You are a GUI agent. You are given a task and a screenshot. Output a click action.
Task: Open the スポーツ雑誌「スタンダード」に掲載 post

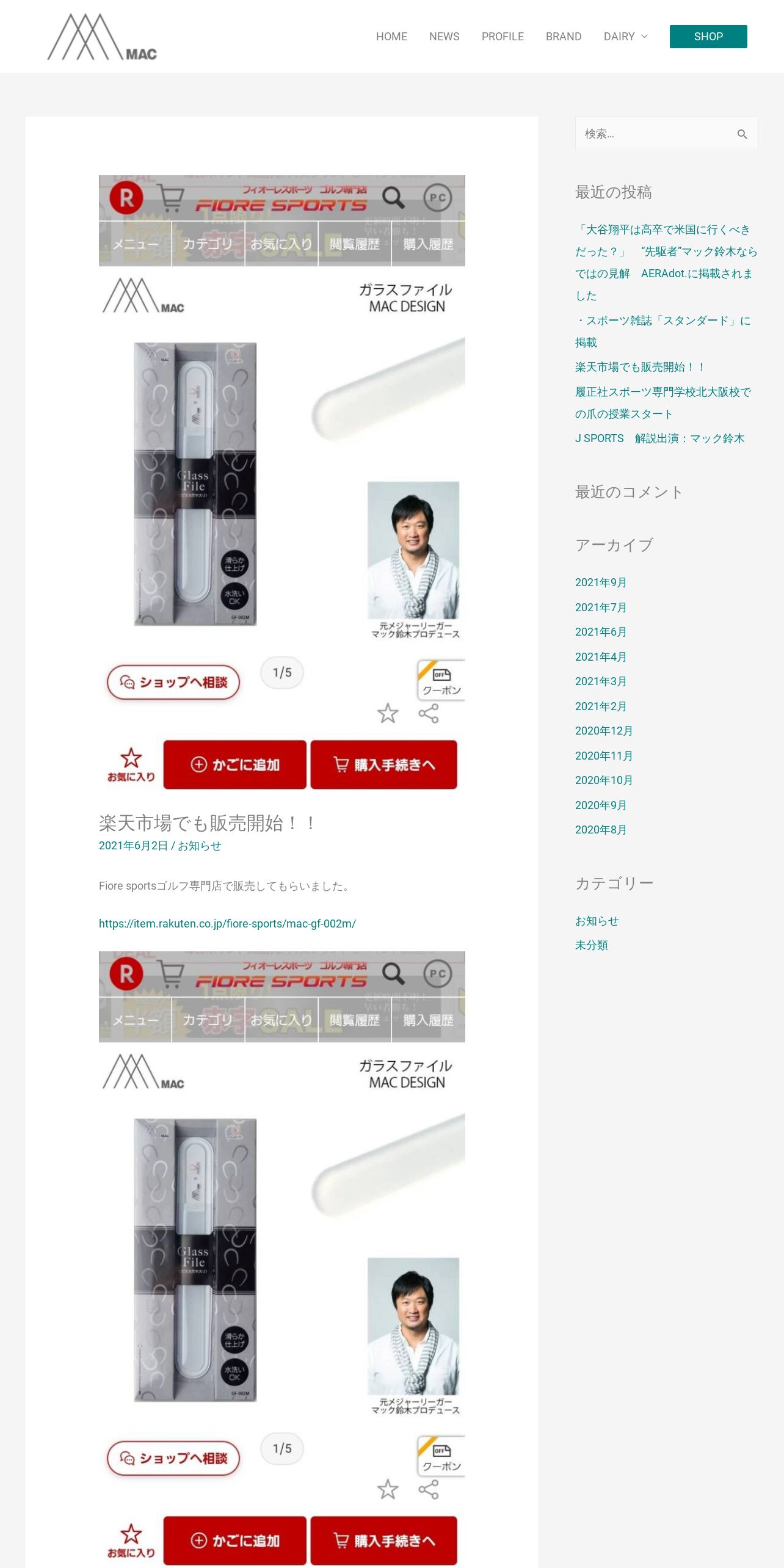click(663, 332)
